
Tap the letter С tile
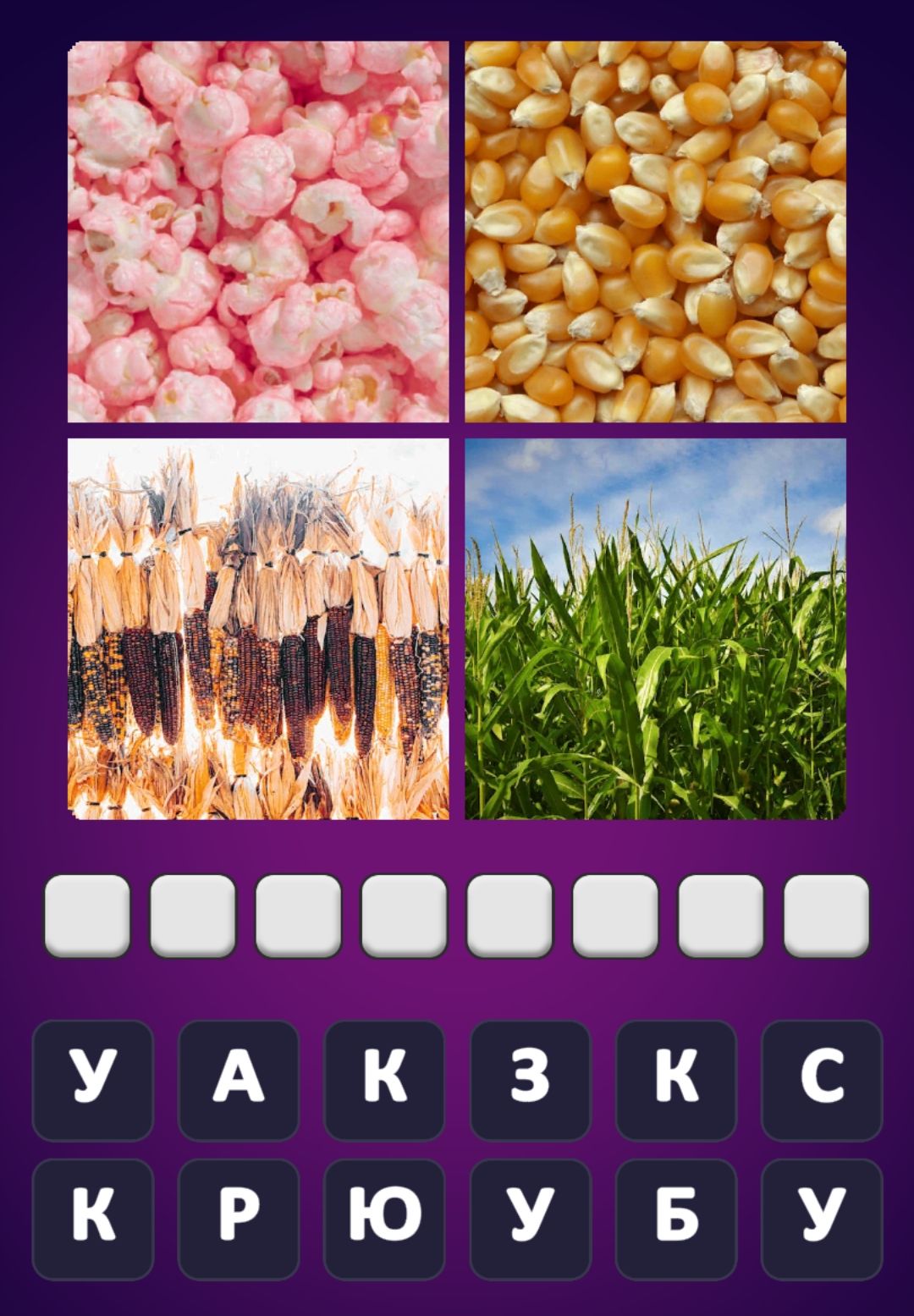822,1080
